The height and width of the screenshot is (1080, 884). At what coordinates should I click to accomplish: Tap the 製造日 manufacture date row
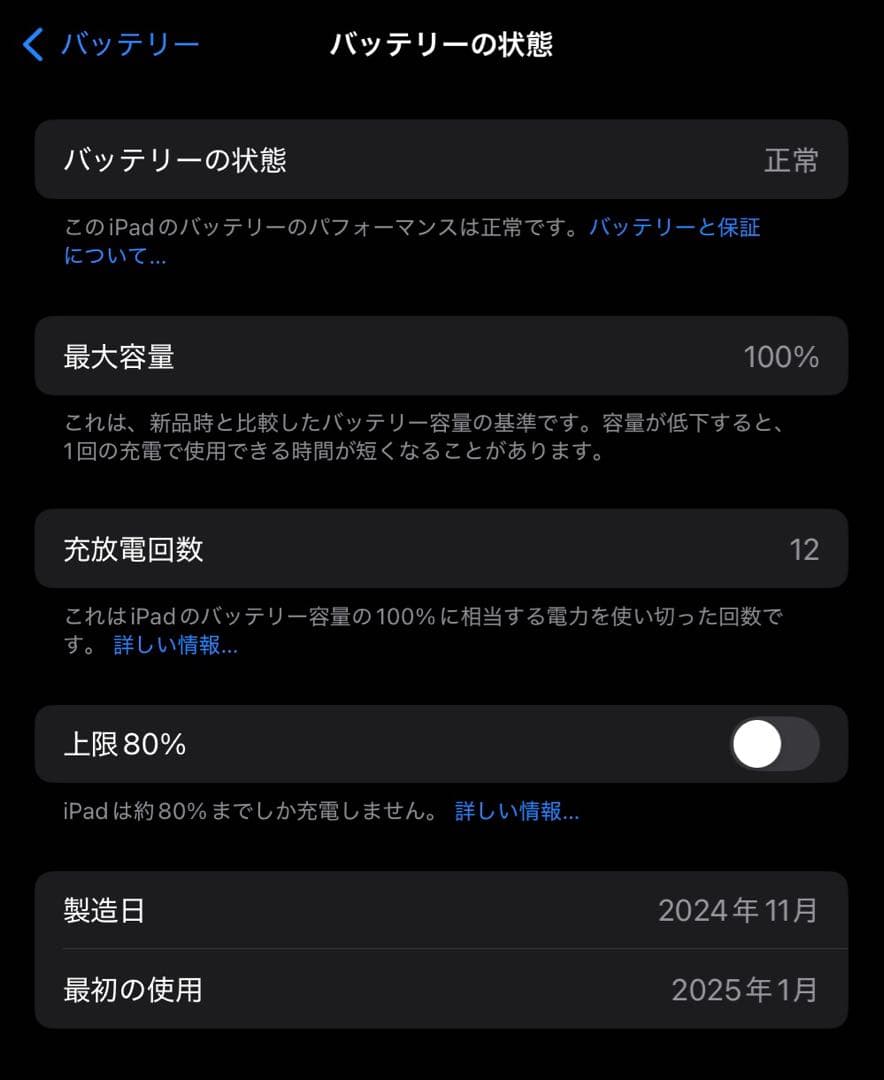click(442, 910)
